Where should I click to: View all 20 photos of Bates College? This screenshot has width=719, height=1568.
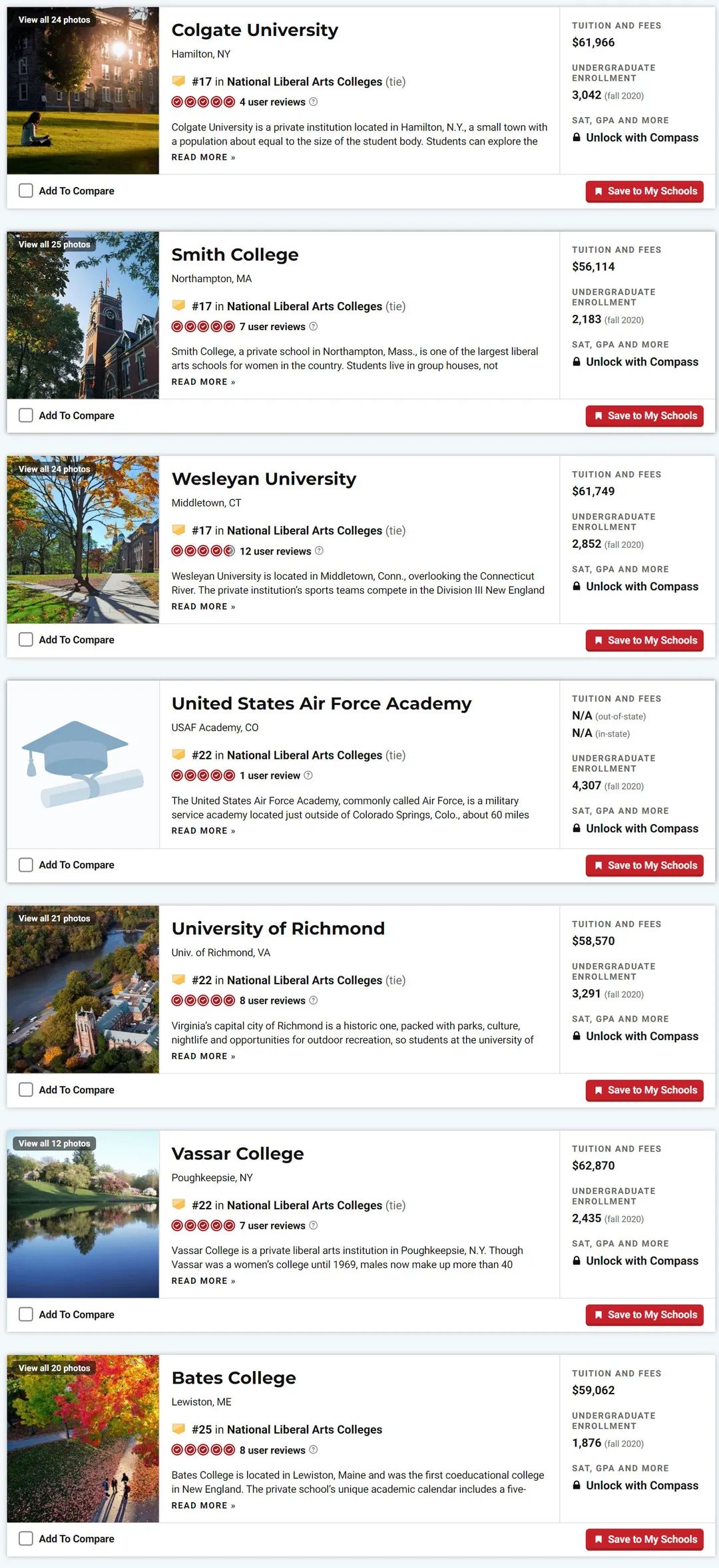pos(54,1368)
